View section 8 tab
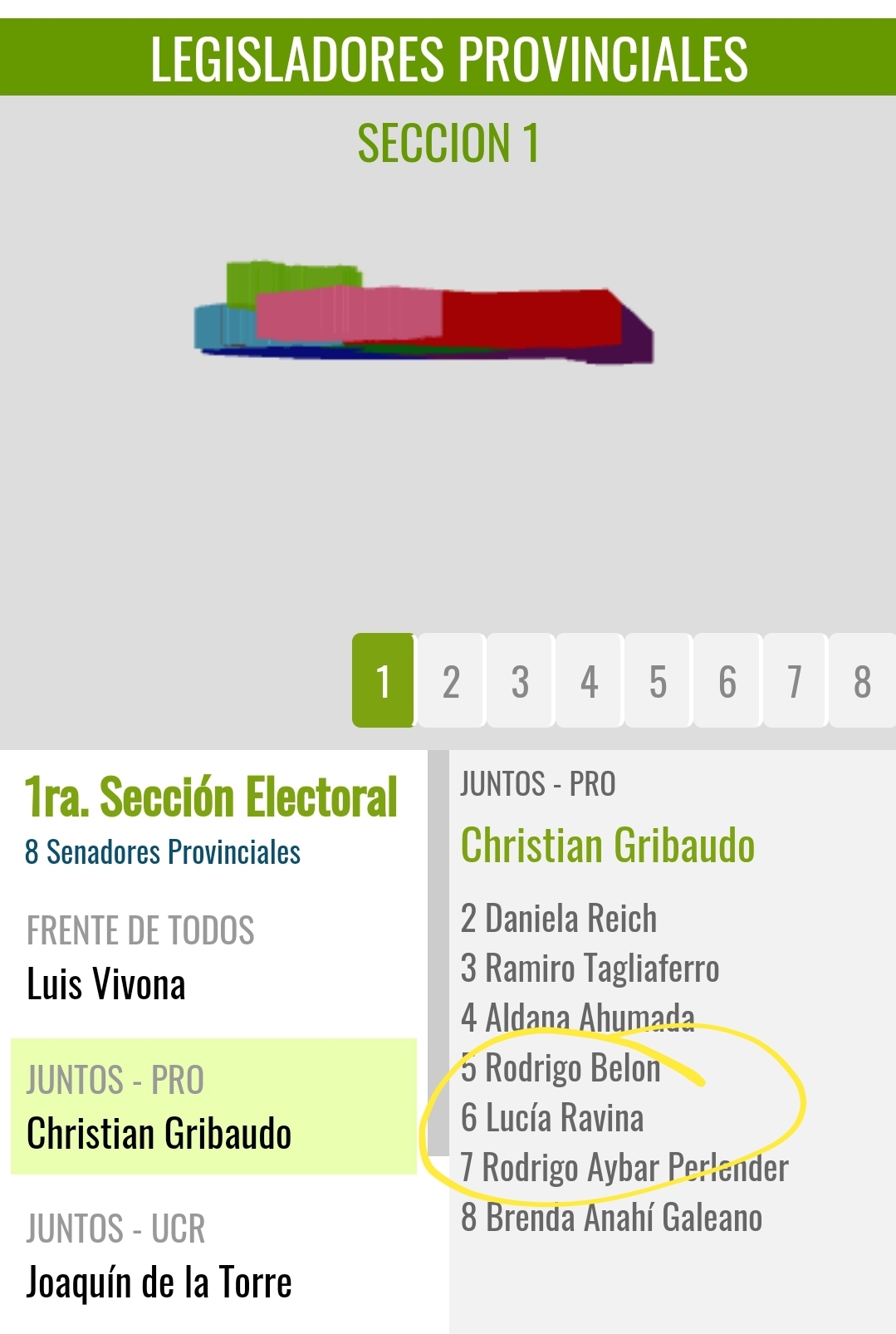896x1334 pixels. pos(863,681)
